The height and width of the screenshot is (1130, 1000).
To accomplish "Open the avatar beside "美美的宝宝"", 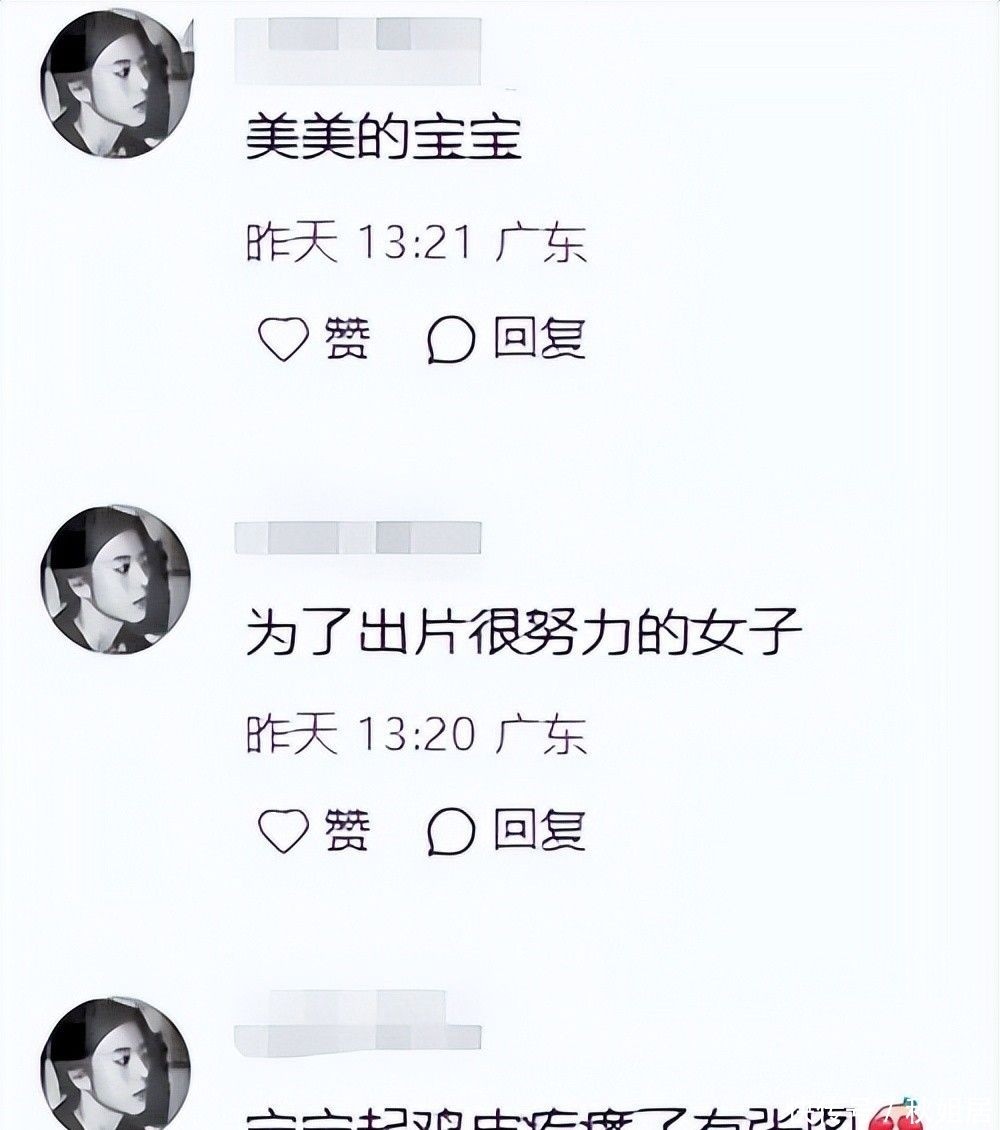I will pos(115,88).
